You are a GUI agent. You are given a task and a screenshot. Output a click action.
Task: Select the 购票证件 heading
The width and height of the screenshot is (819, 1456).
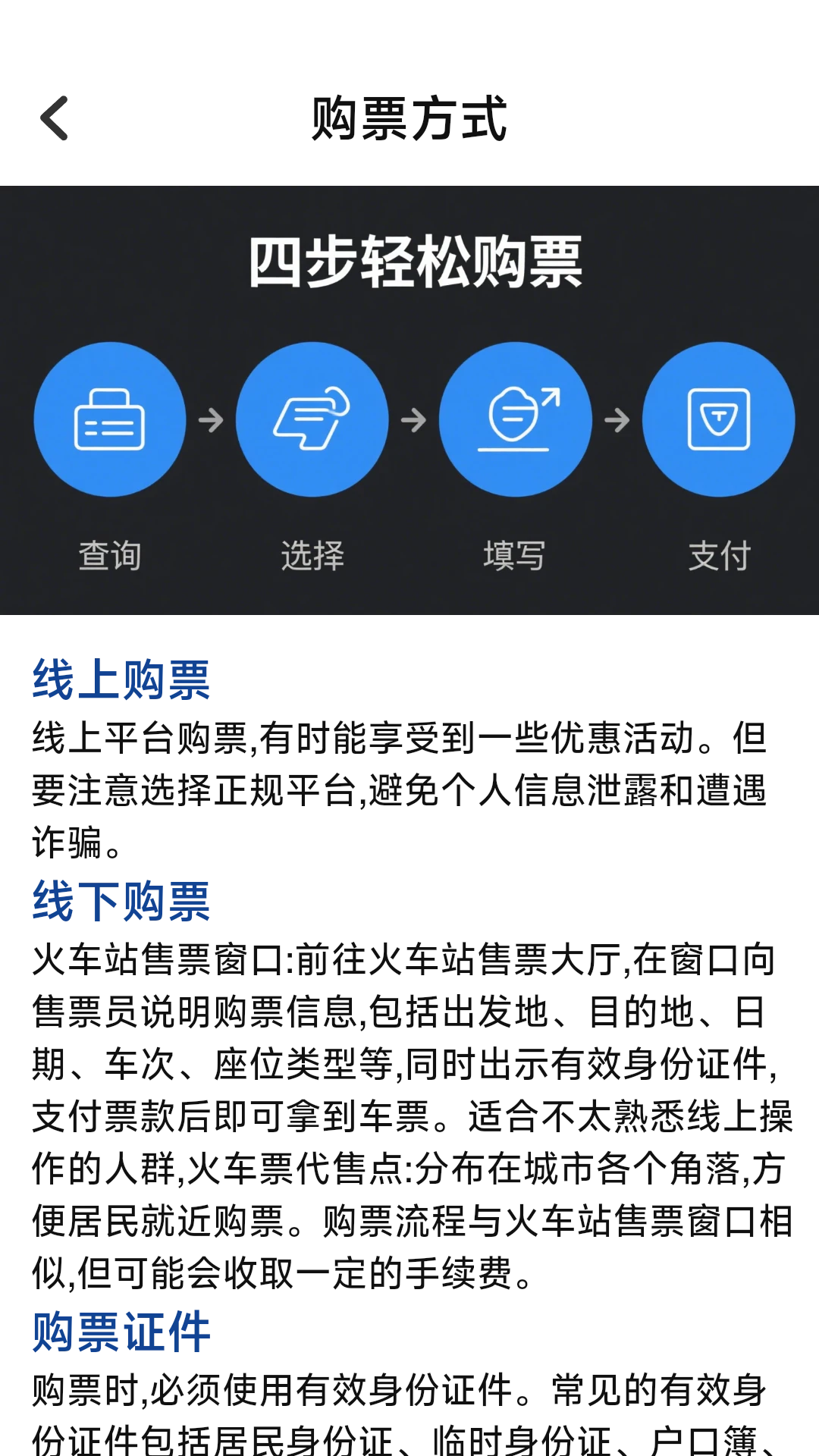[121, 1331]
